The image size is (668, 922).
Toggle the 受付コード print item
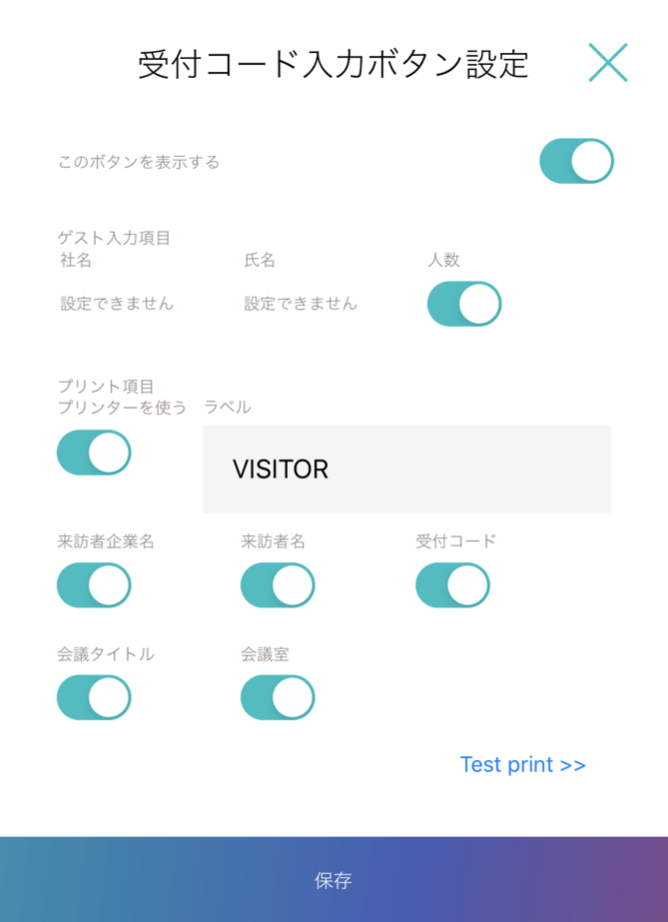click(453, 585)
